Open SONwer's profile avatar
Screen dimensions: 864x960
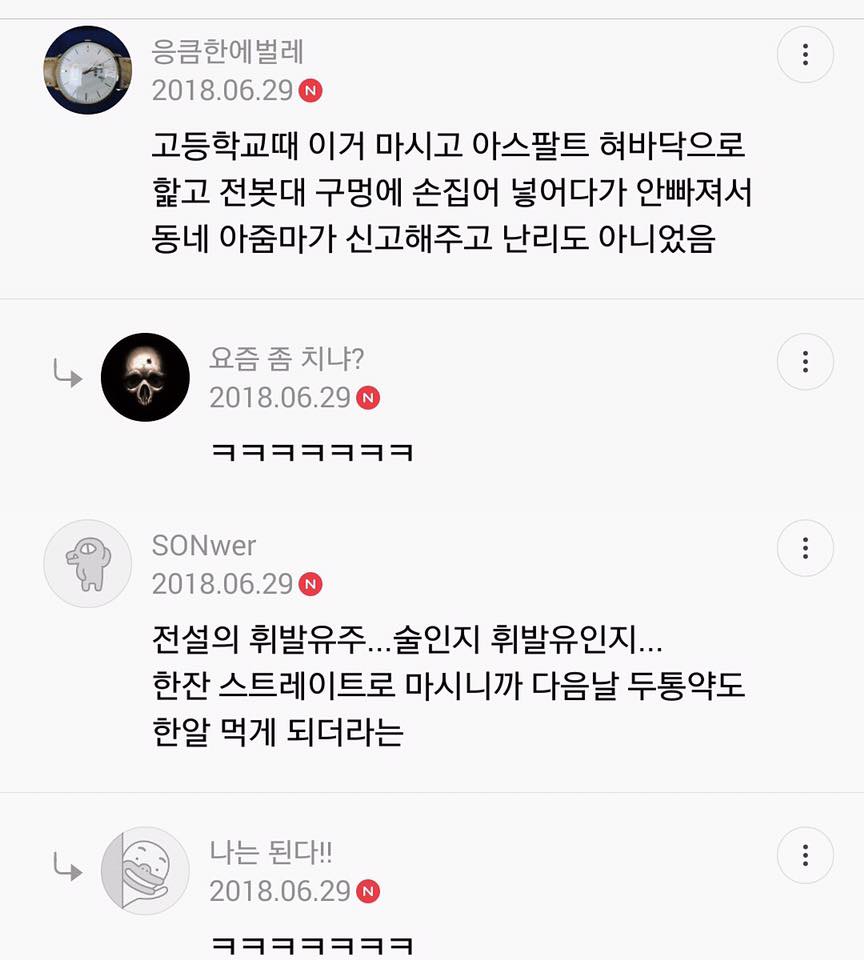point(88,564)
